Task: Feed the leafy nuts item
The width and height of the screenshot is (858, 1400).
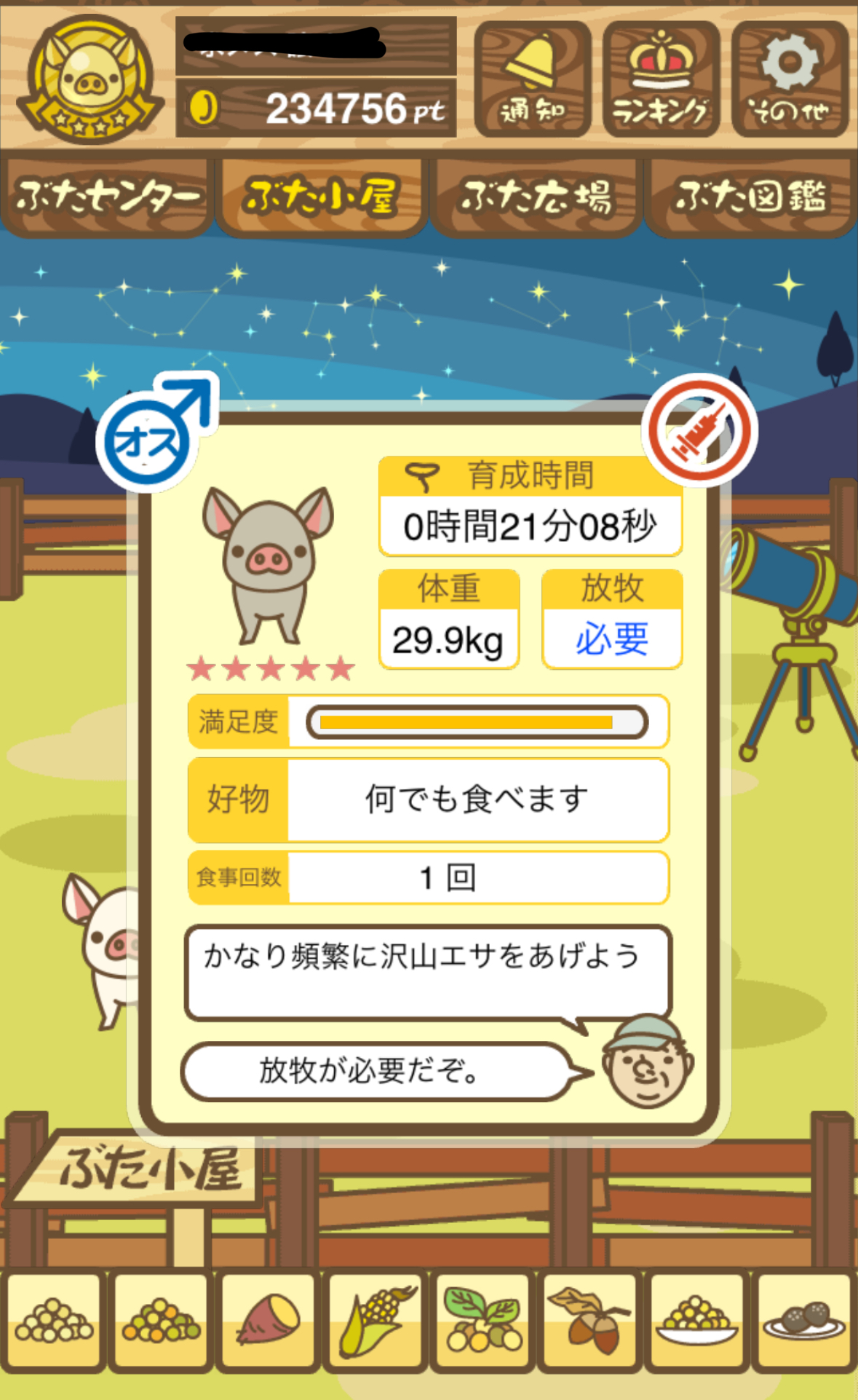Action: point(483,1319)
